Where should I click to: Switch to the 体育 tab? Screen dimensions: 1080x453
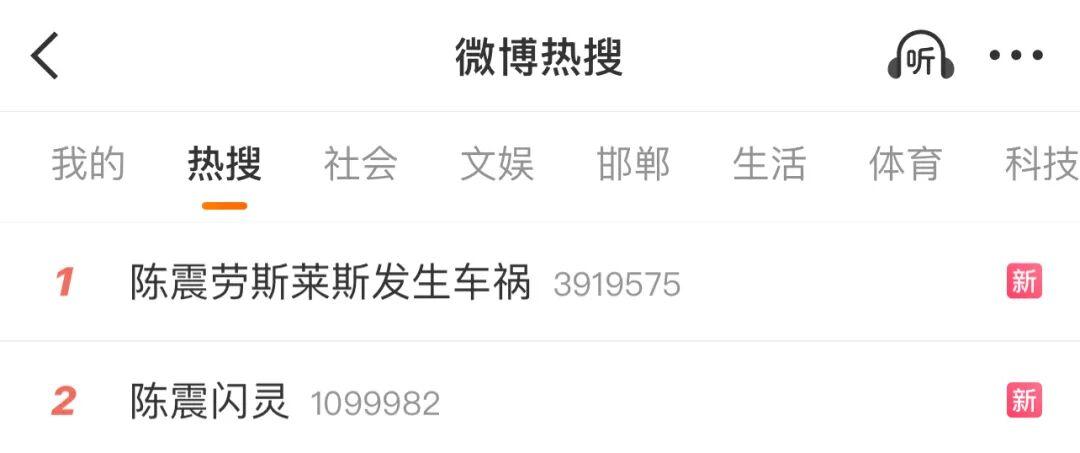[x=905, y=164]
